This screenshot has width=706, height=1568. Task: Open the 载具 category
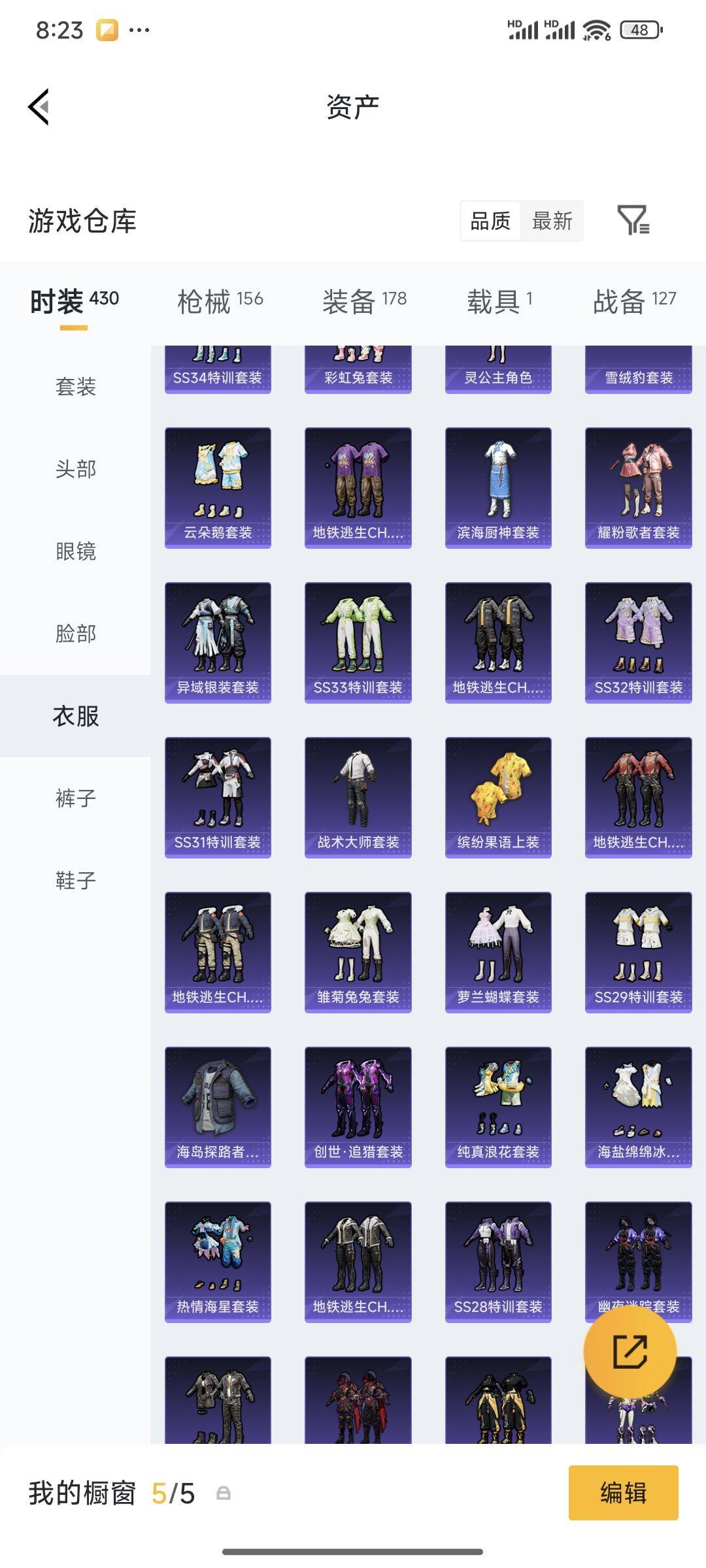(x=499, y=301)
